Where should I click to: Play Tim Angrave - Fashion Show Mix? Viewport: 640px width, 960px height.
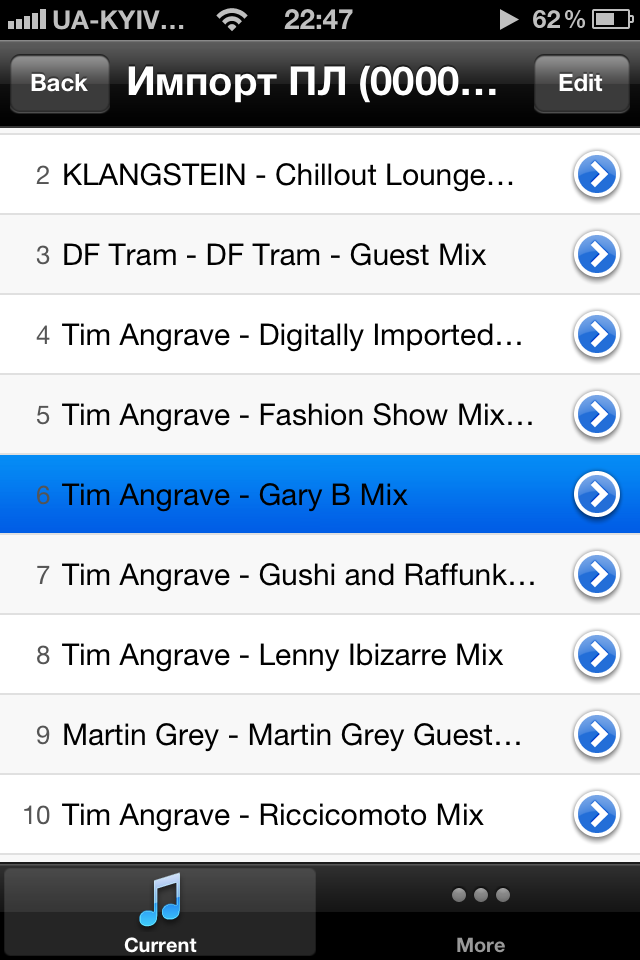(298, 415)
